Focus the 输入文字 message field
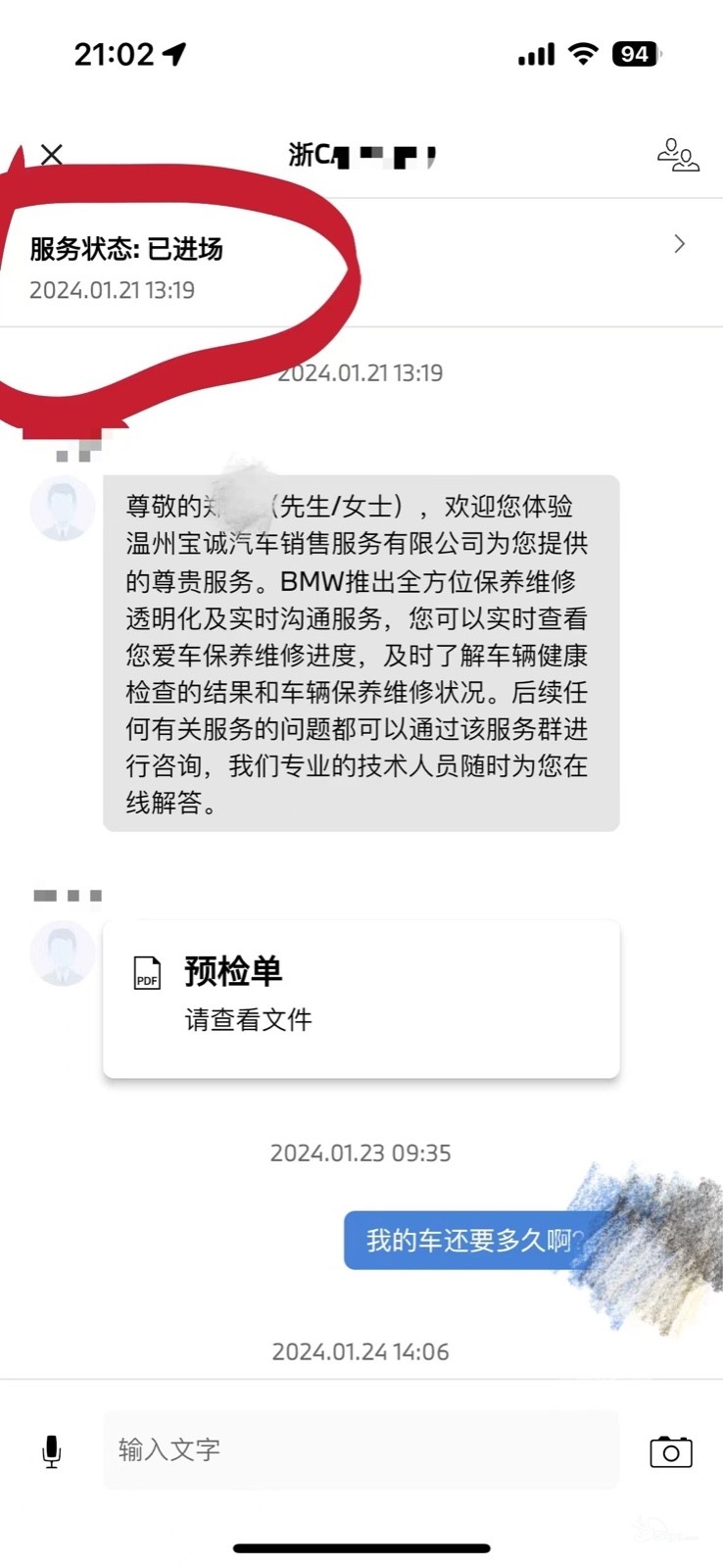 pyautogui.click(x=361, y=1450)
